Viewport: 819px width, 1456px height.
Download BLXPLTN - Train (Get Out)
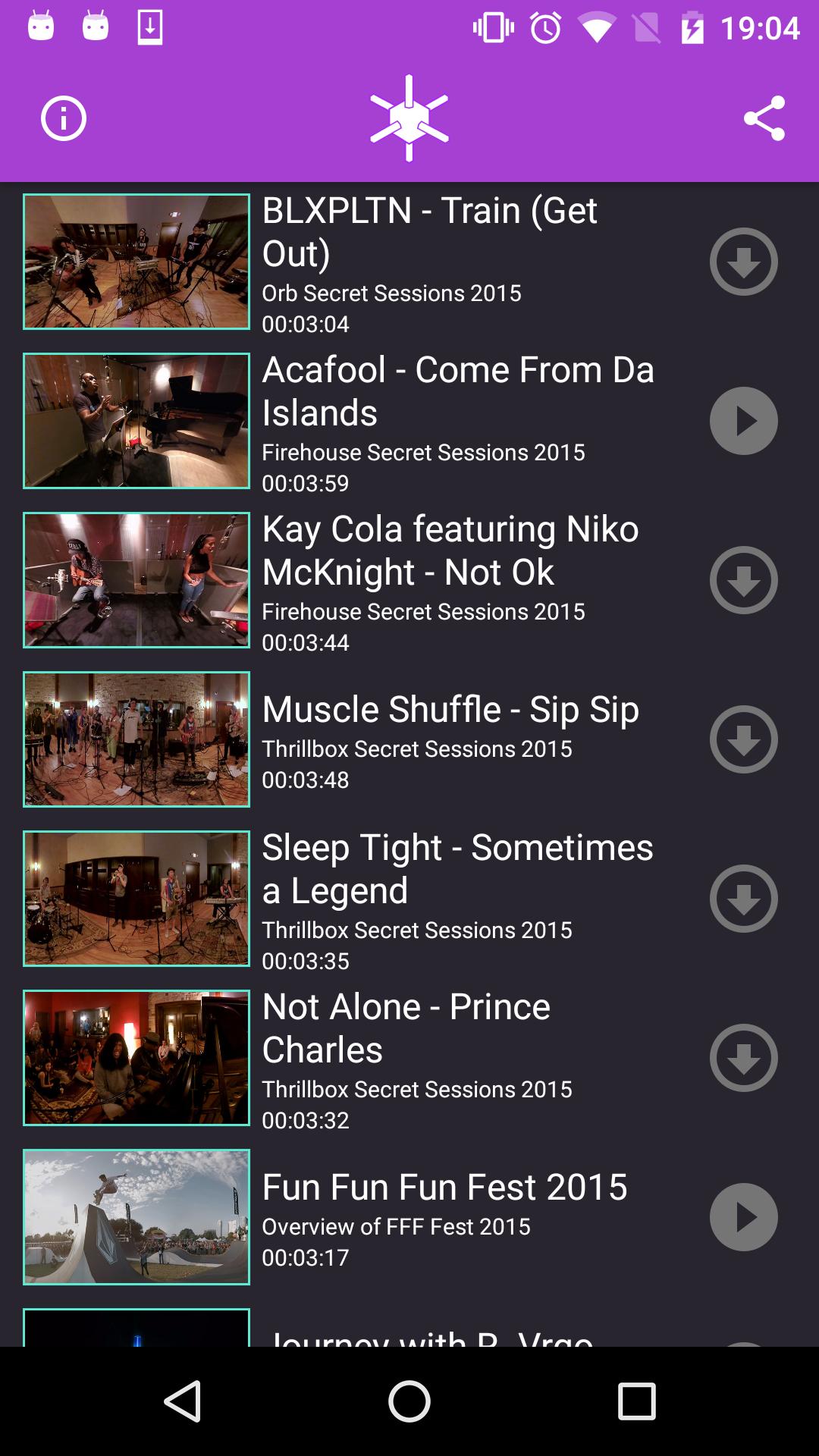743,262
